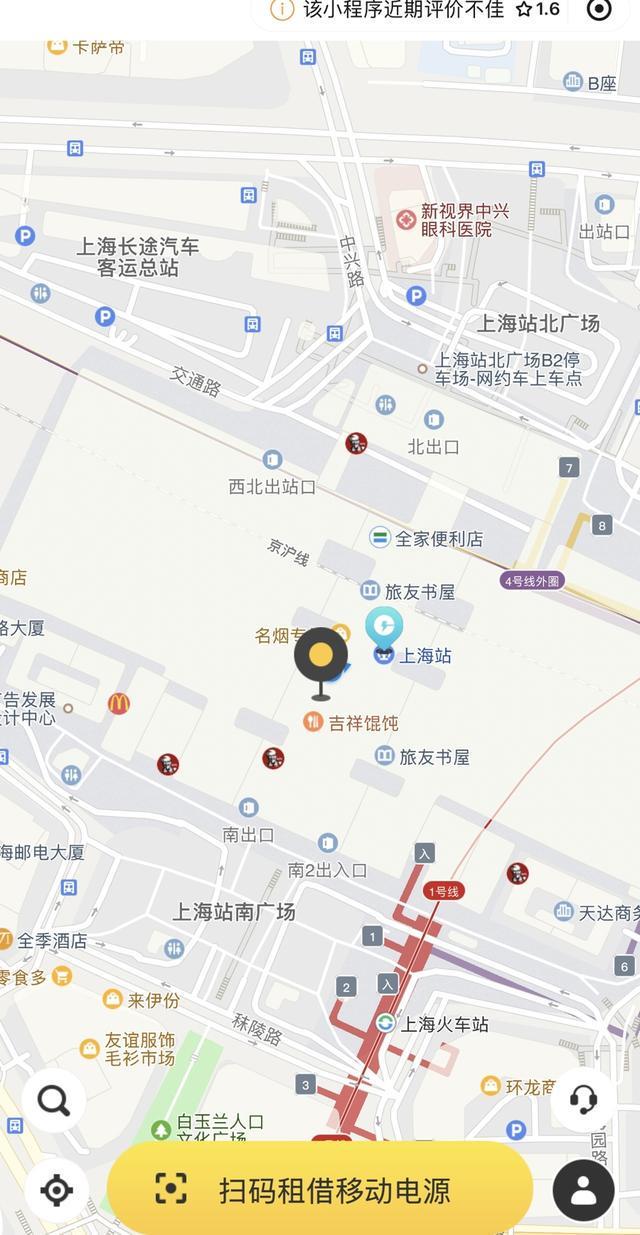The image size is (640, 1235).
Task: Open customer service headset icon
Action: 583,1100
